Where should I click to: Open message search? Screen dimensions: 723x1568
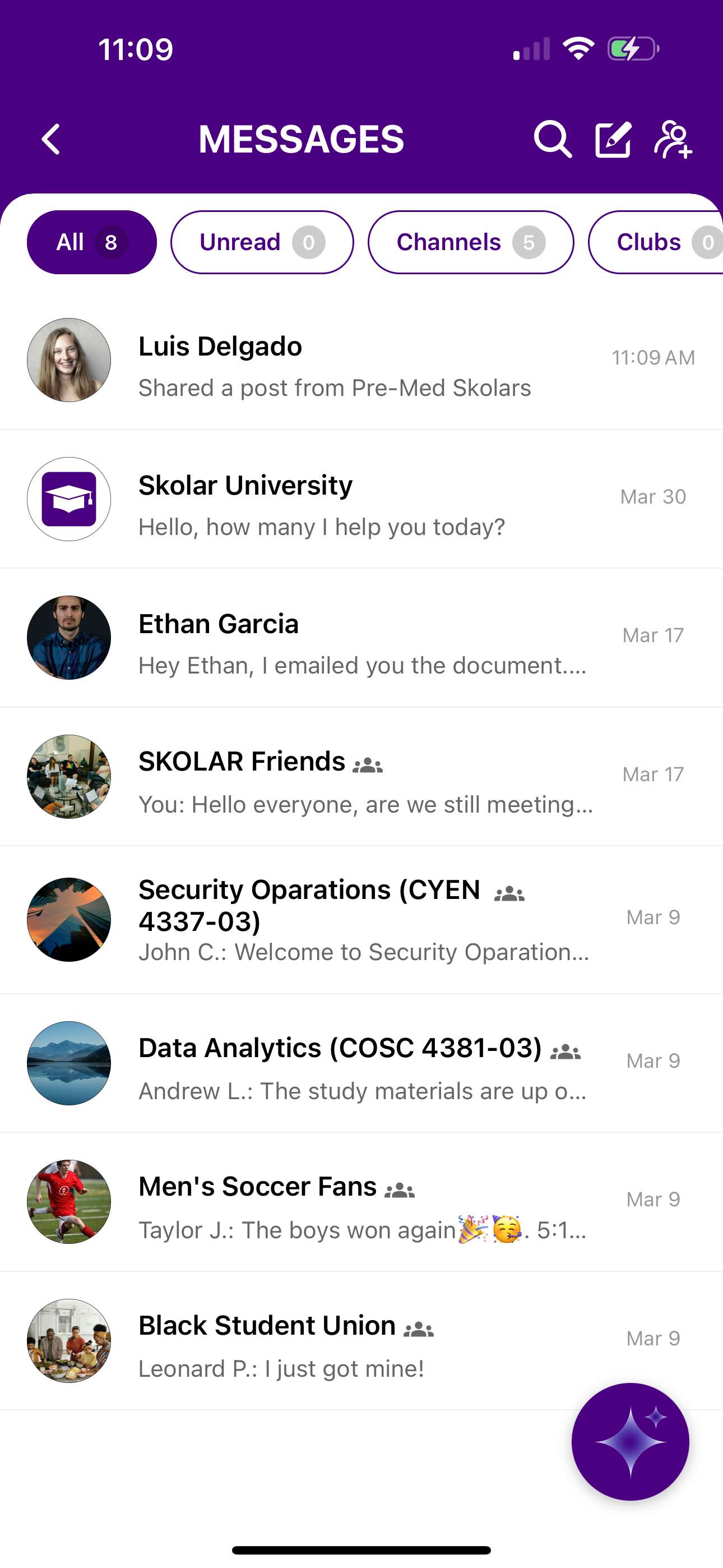tap(553, 140)
